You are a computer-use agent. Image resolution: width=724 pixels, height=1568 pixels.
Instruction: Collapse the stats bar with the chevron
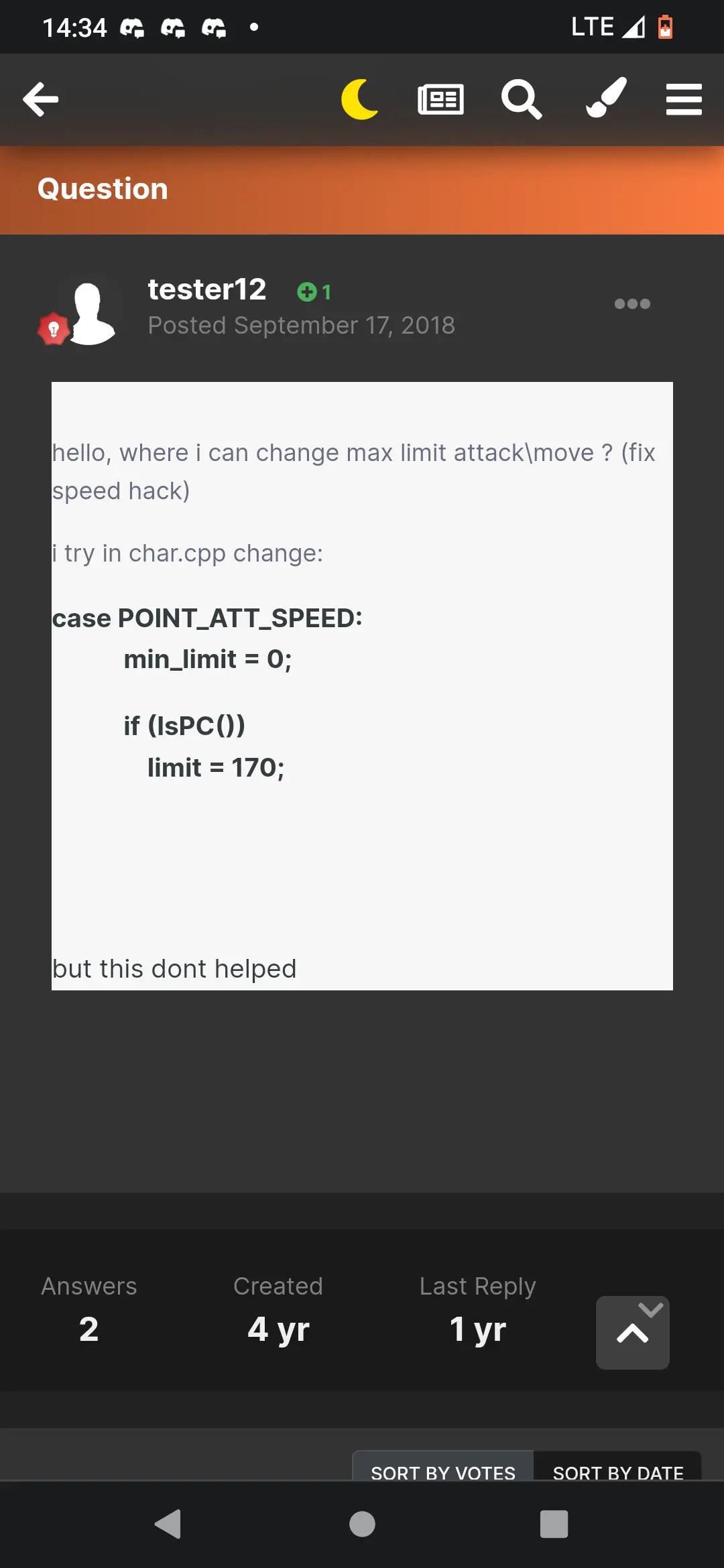tap(631, 1332)
